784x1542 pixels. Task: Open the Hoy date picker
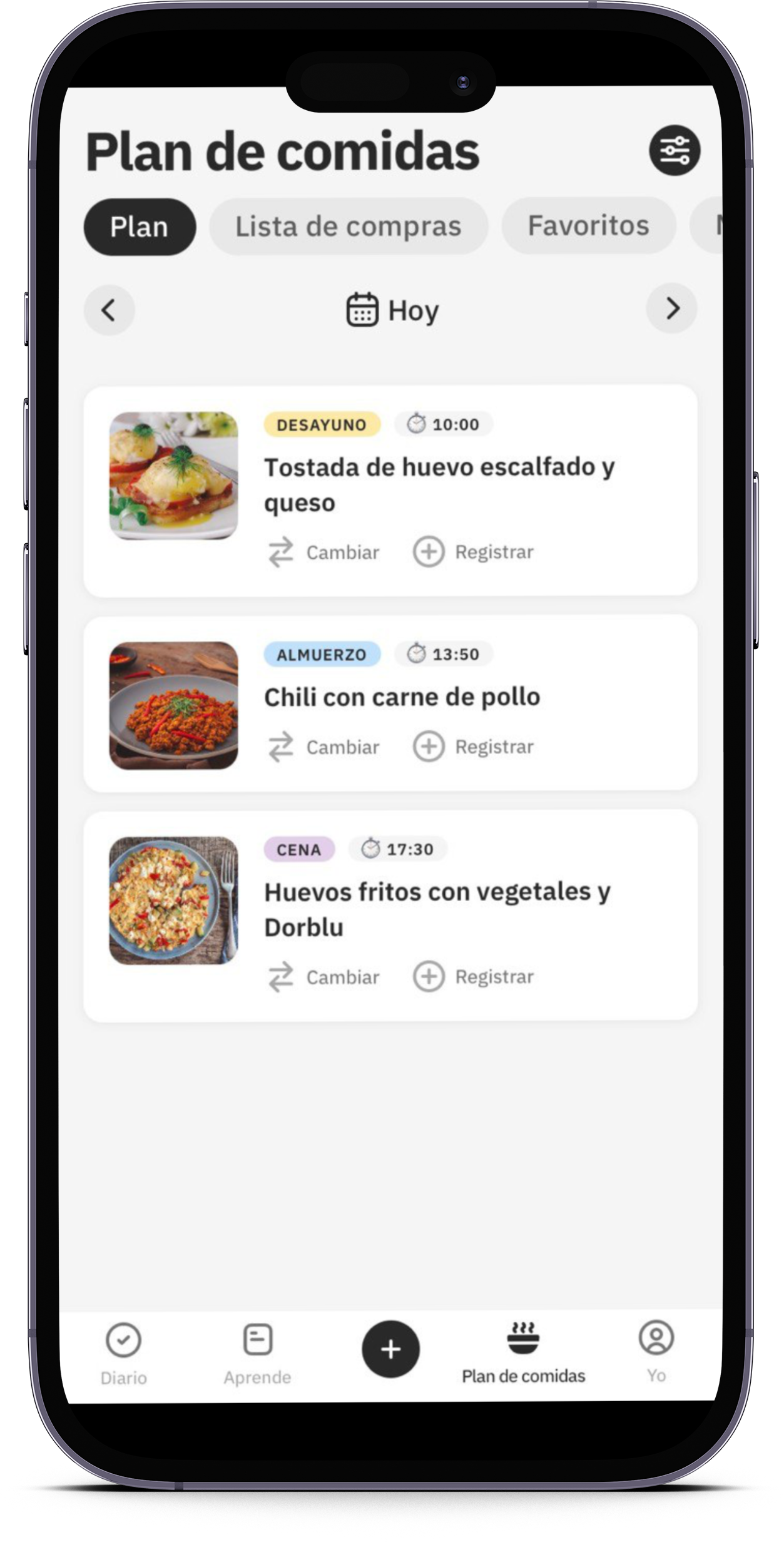[x=393, y=310]
